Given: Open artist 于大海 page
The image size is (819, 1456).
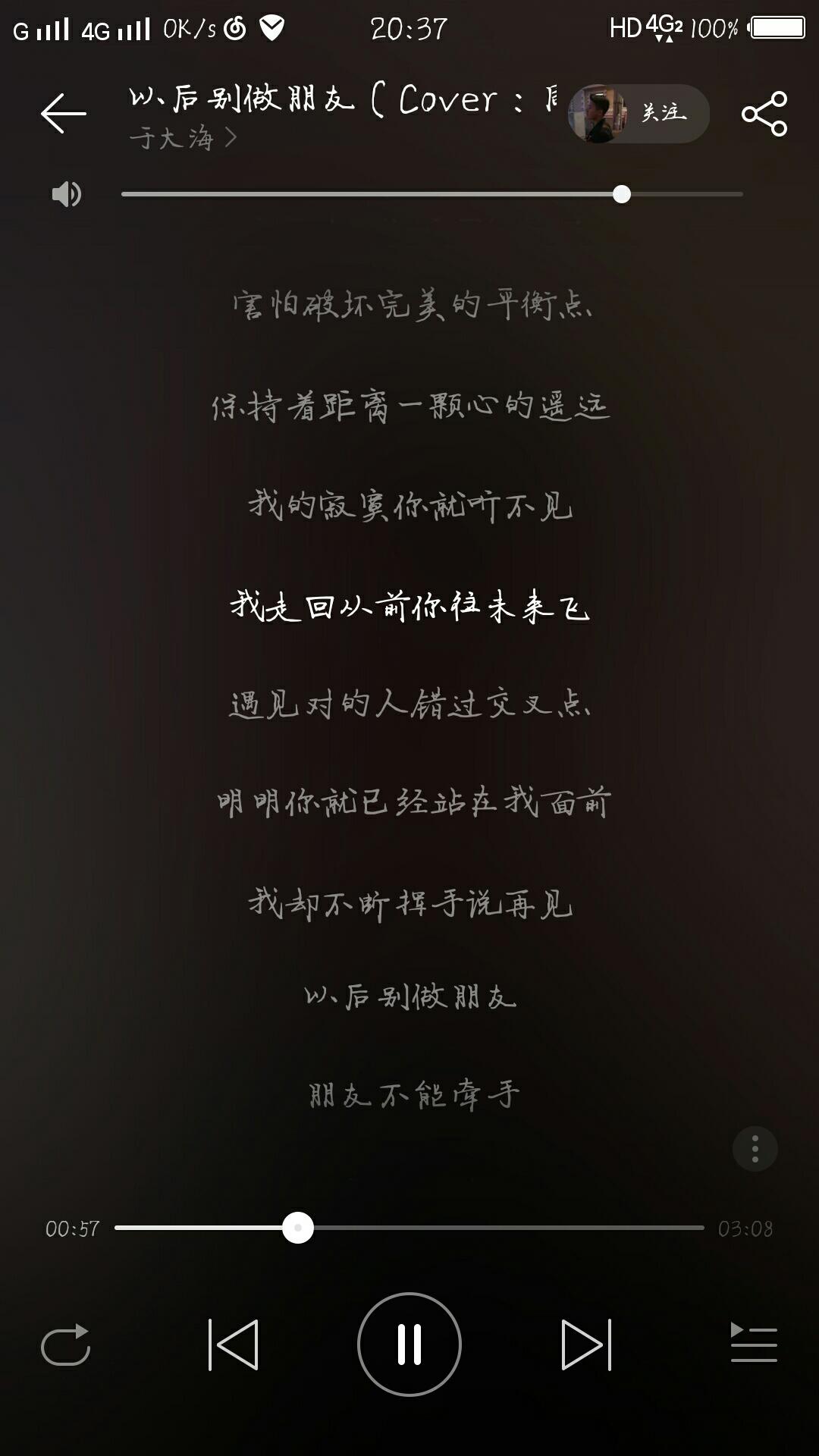Looking at the screenshot, I should [x=183, y=138].
